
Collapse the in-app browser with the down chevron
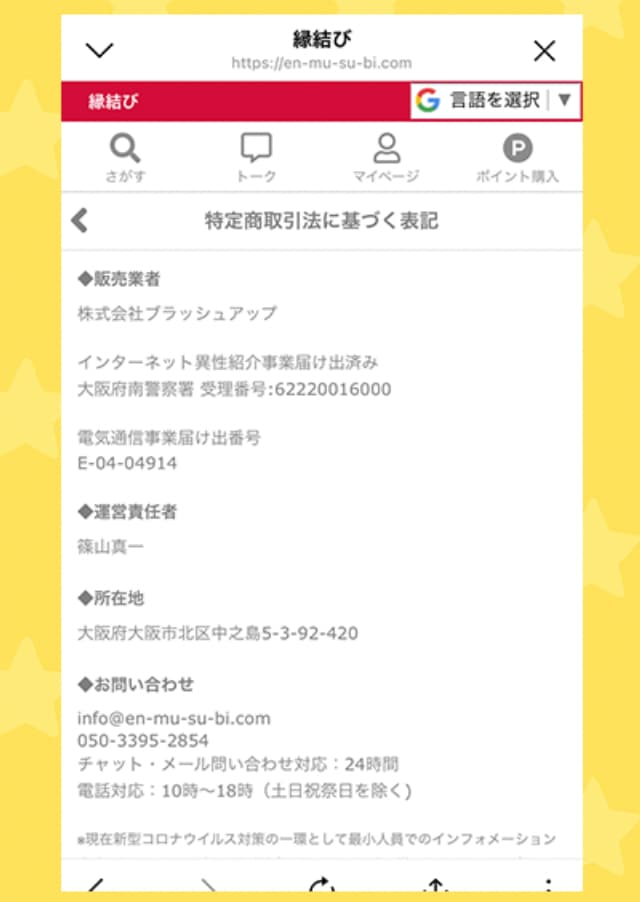point(101,51)
